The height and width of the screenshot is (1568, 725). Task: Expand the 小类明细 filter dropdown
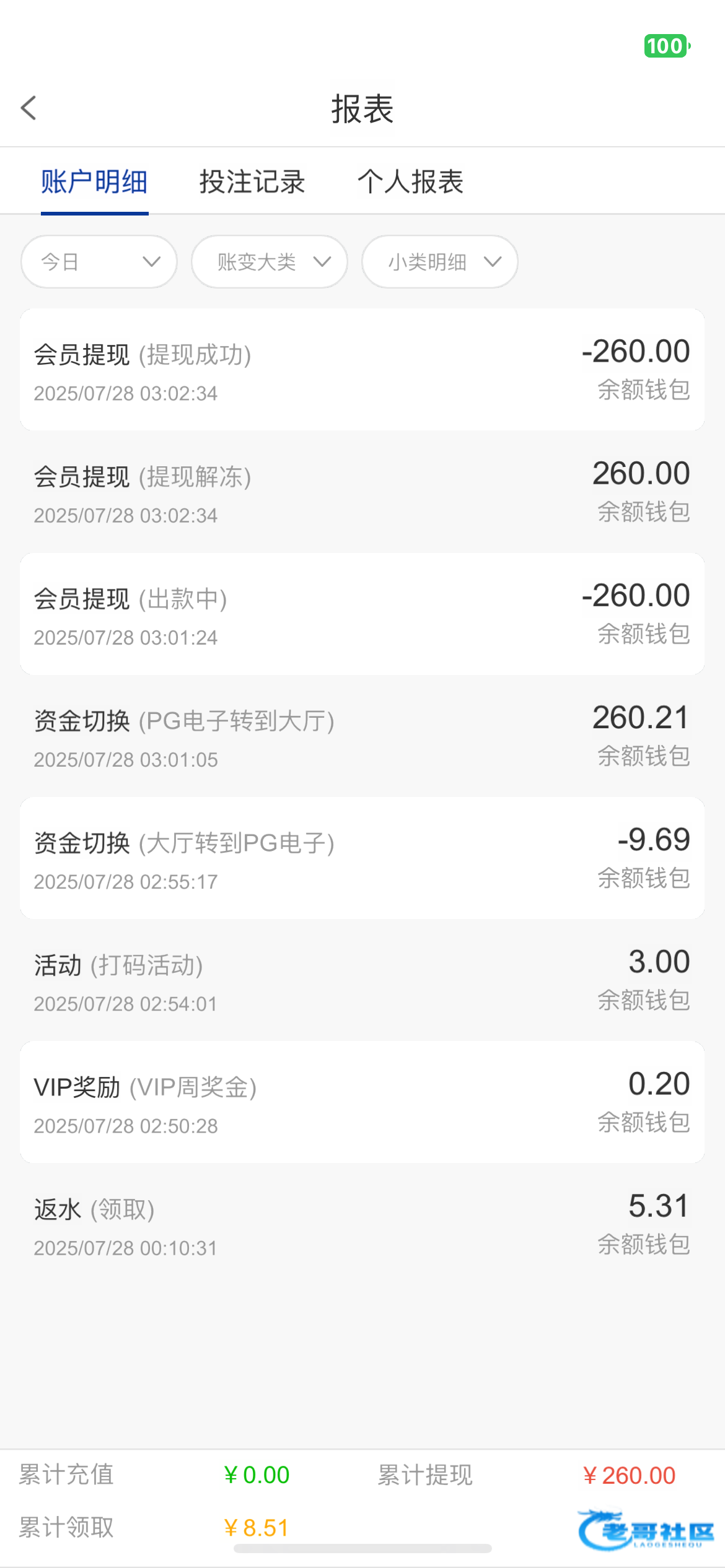coord(440,261)
